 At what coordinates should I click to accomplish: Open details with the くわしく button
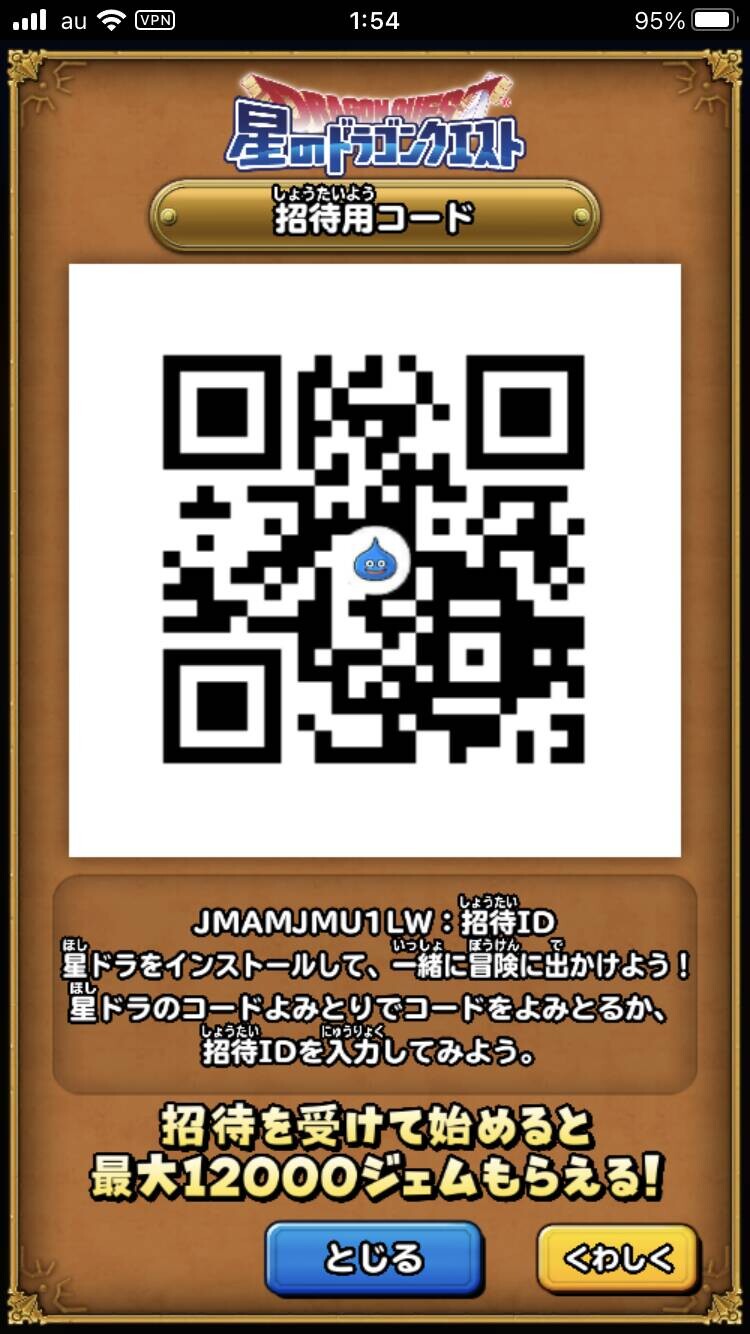click(x=618, y=1259)
